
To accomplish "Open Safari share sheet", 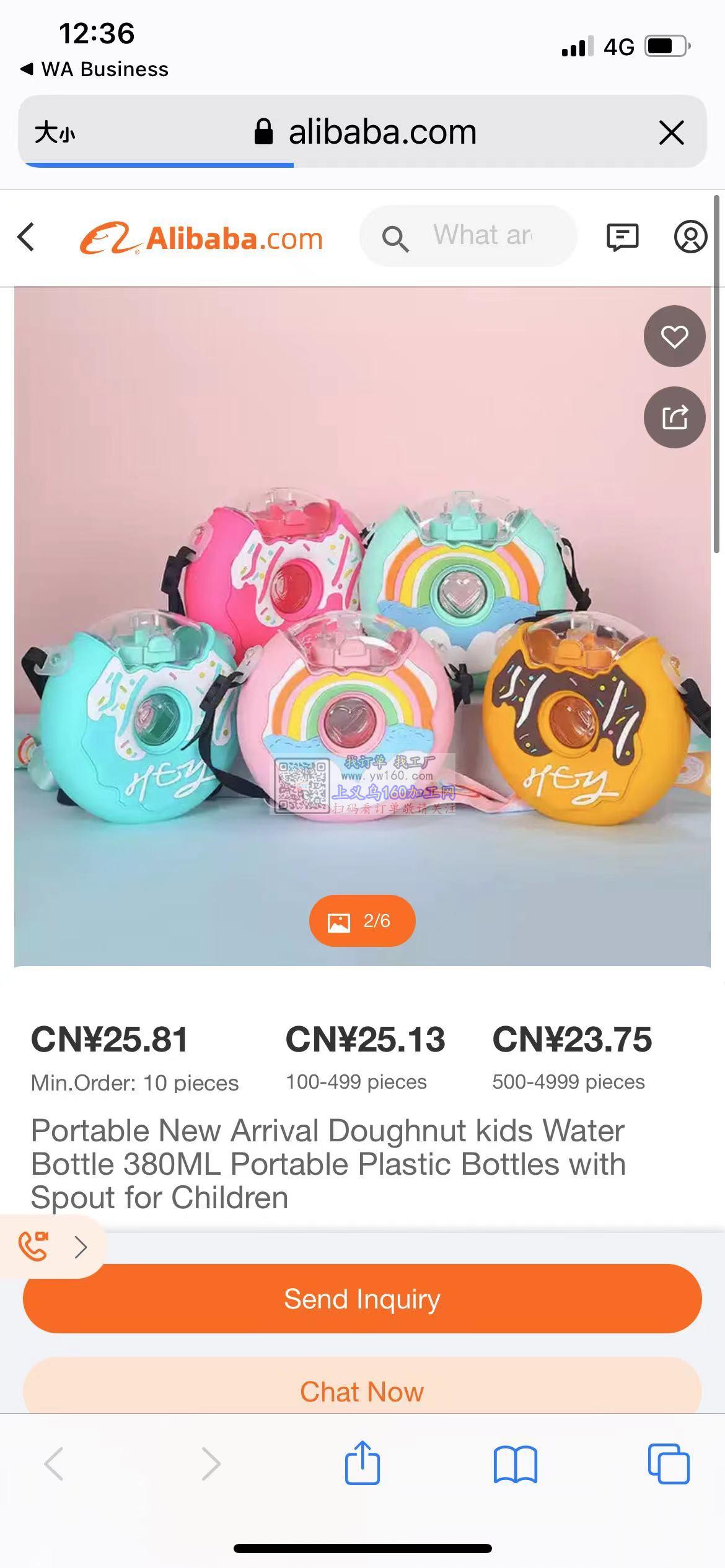I will click(362, 1464).
